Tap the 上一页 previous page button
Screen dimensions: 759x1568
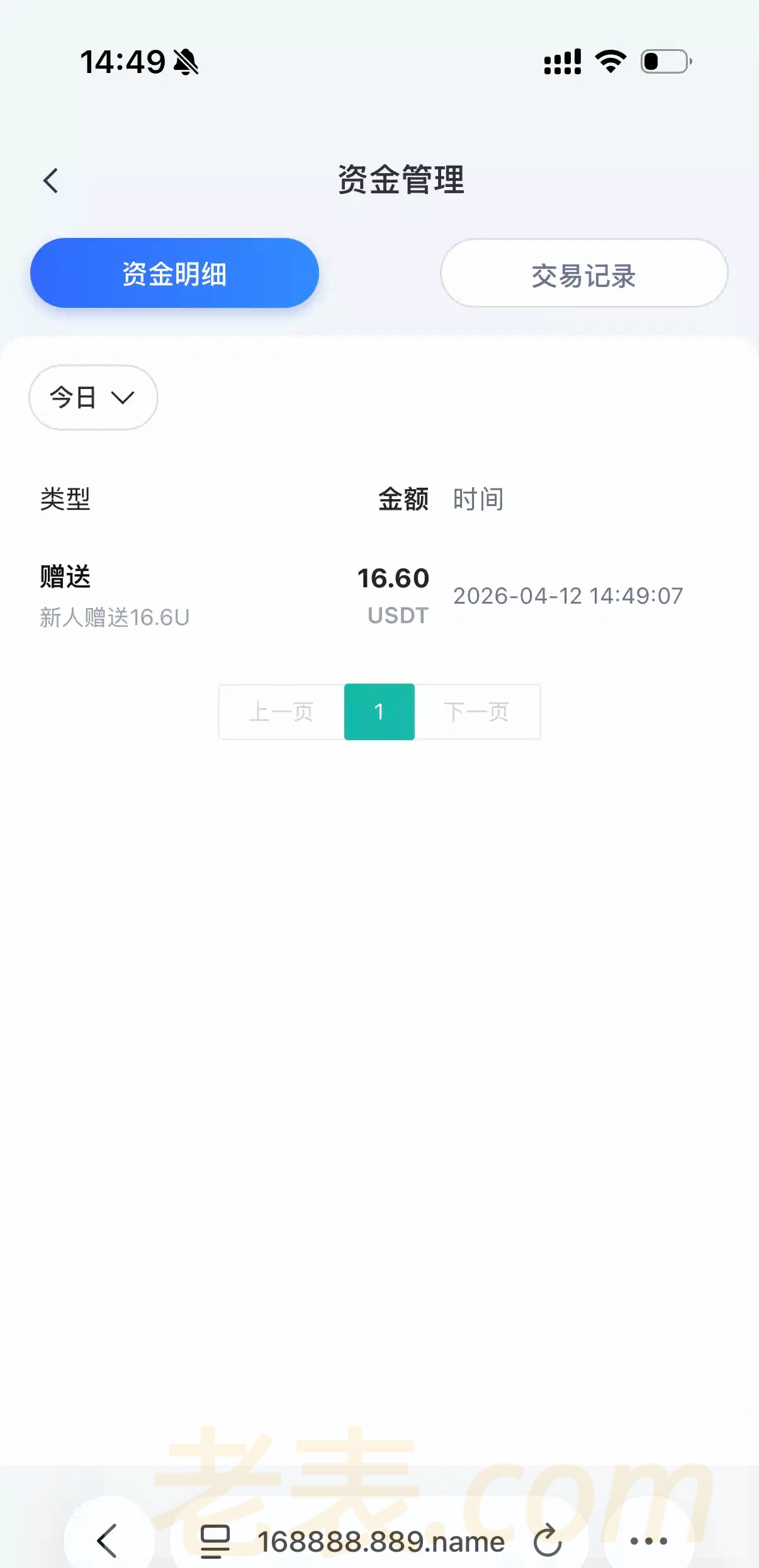tap(281, 712)
